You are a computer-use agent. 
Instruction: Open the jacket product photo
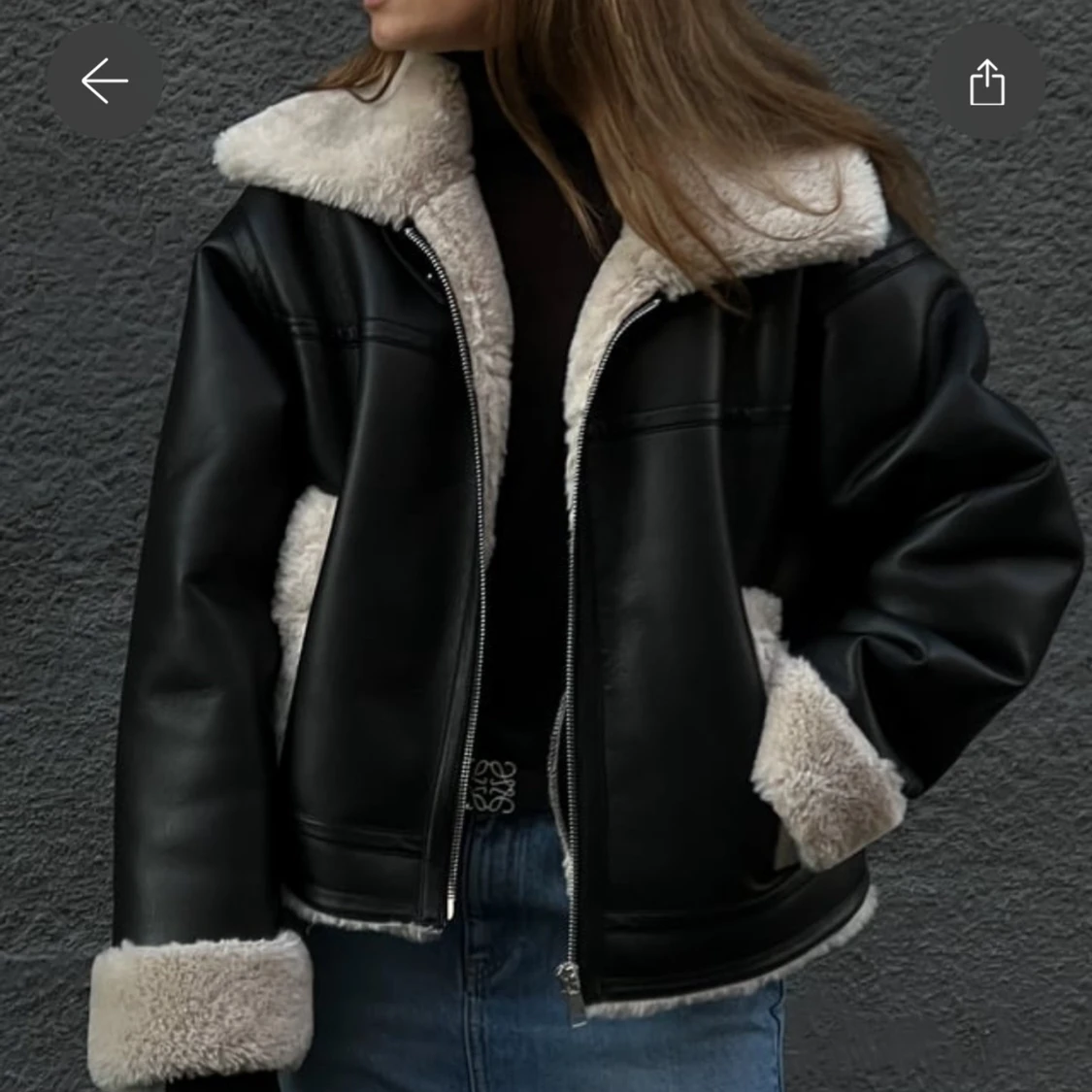[546, 582]
